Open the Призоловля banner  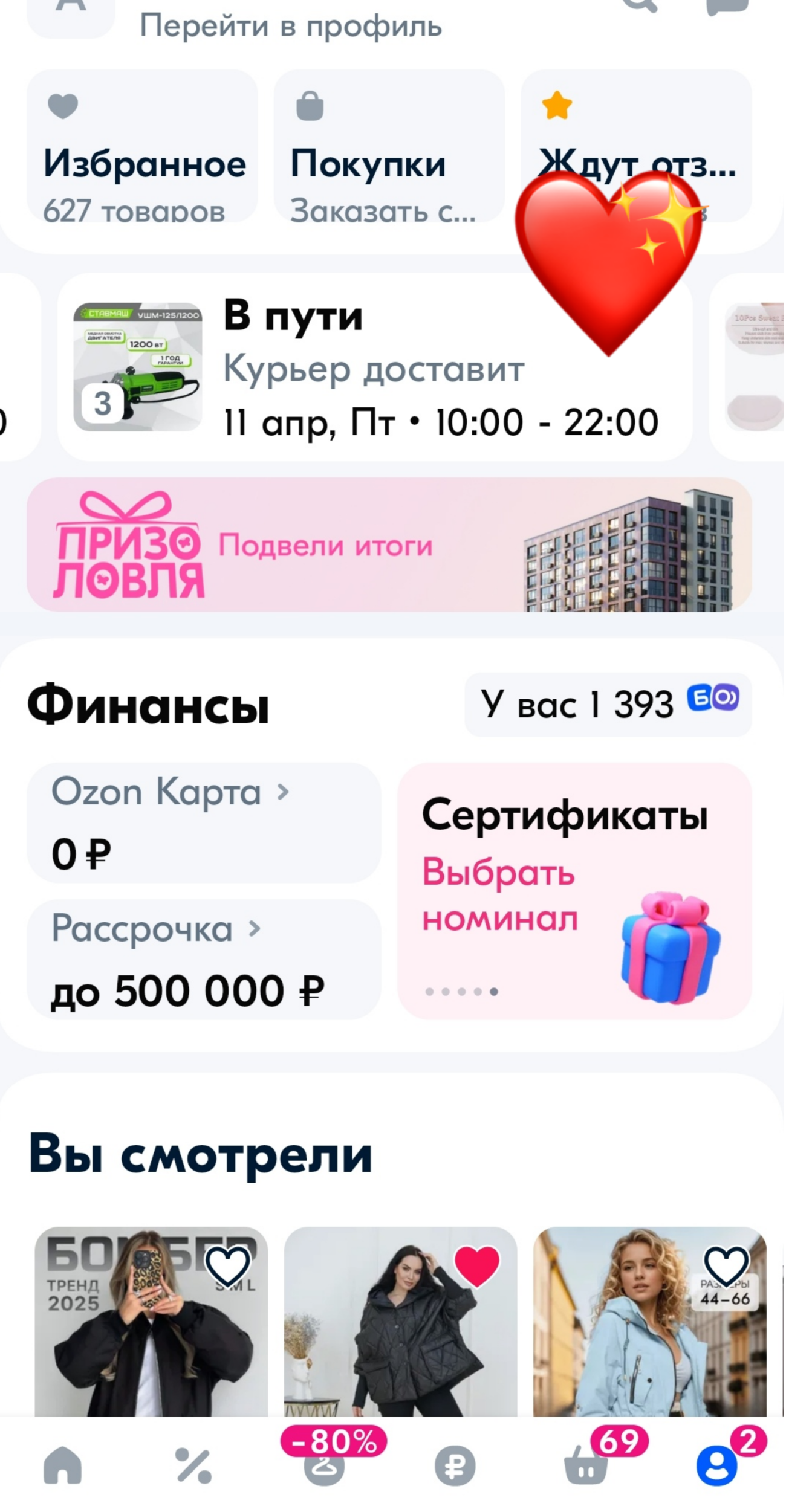(x=388, y=544)
